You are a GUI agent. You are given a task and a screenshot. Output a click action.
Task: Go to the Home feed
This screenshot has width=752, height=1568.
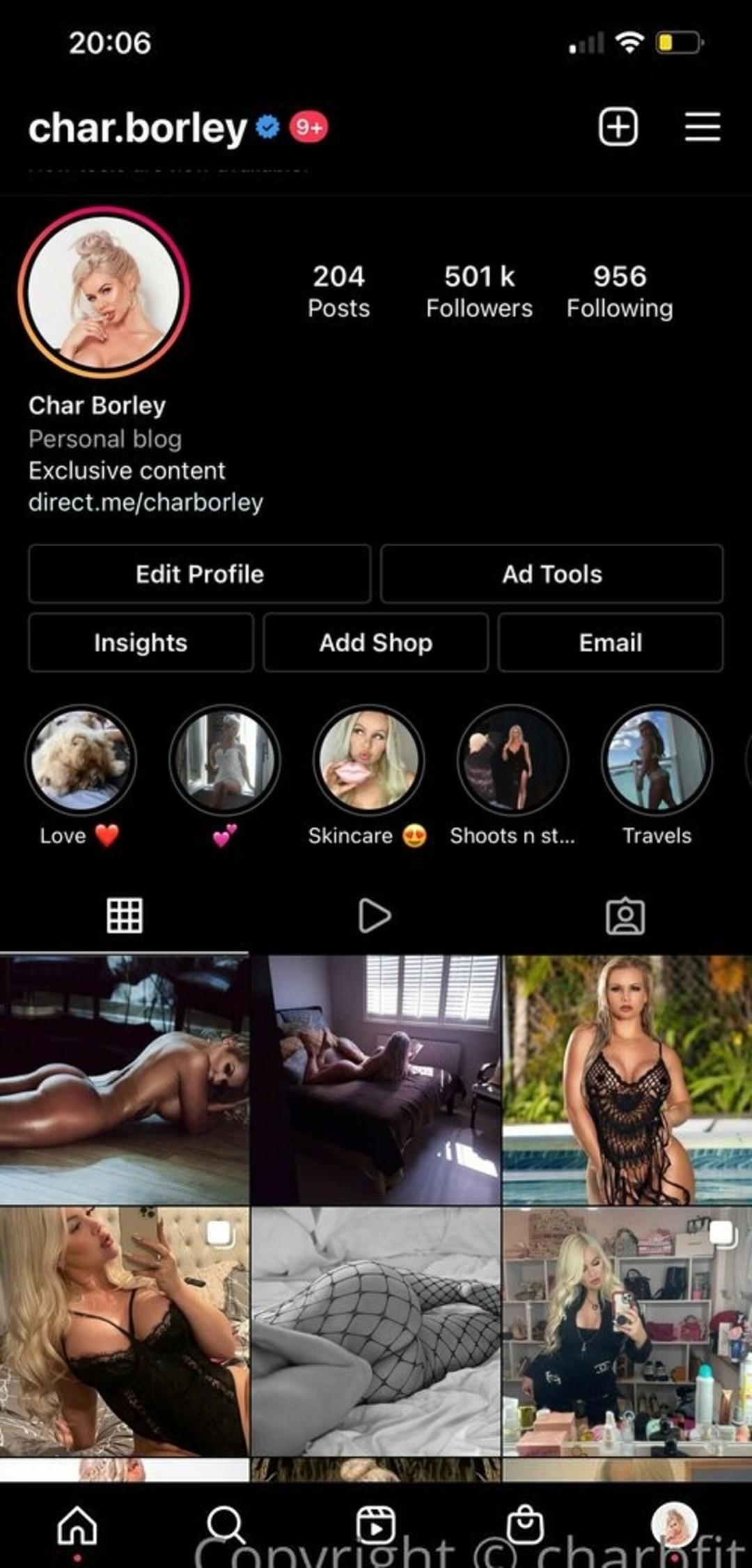point(77,1526)
